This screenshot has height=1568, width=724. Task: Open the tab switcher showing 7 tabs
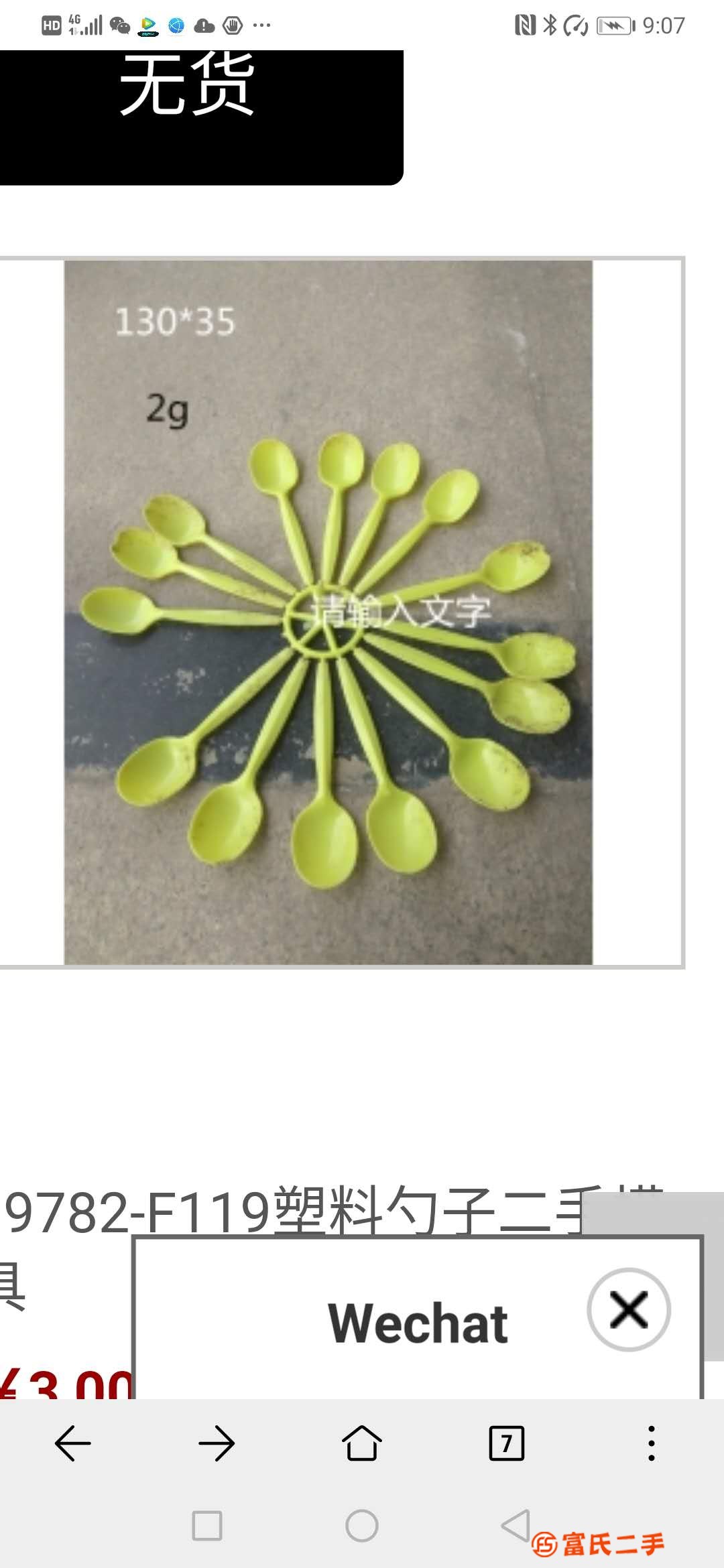click(x=507, y=1443)
